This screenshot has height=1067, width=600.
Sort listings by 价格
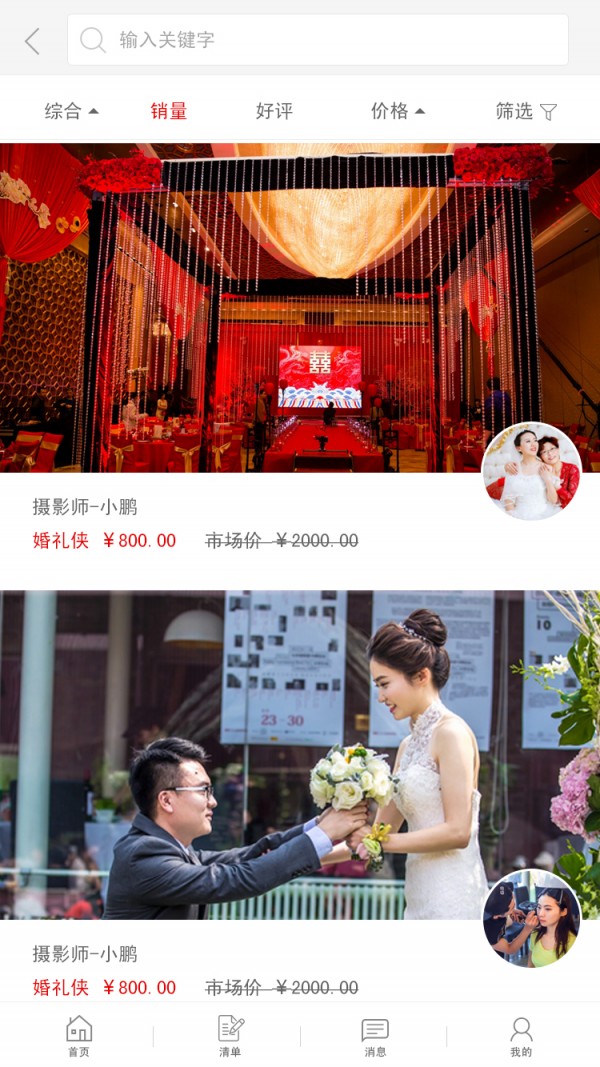[397, 111]
